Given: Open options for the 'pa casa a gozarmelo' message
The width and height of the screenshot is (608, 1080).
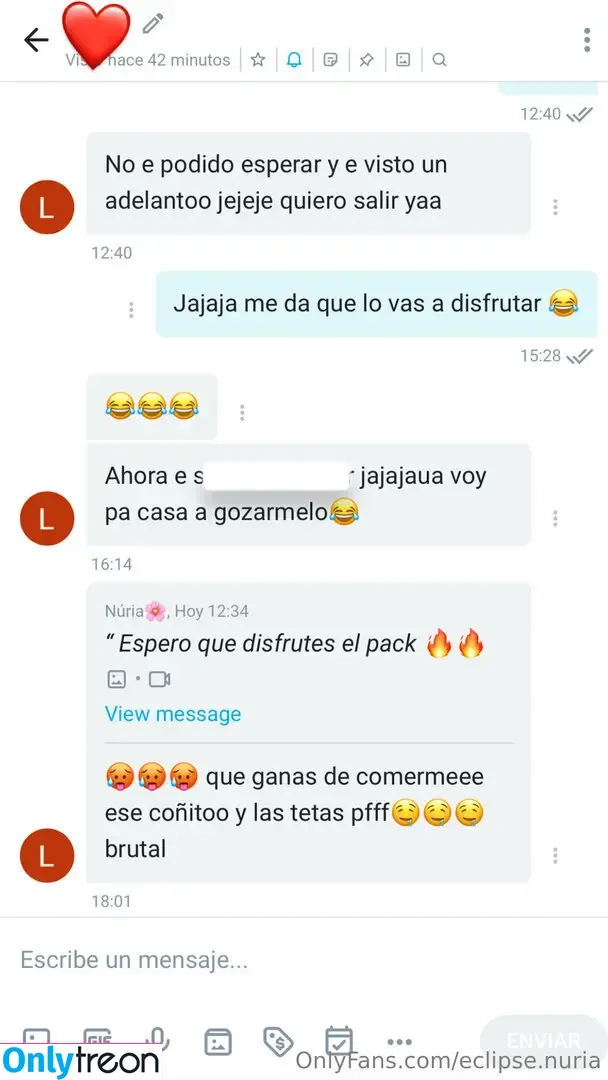Looking at the screenshot, I should [x=555, y=518].
